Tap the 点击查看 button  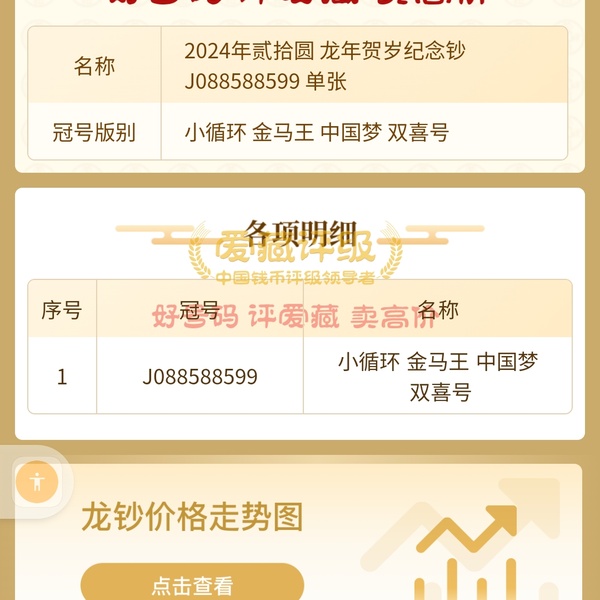pyautogui.click(x=192, y=585)
